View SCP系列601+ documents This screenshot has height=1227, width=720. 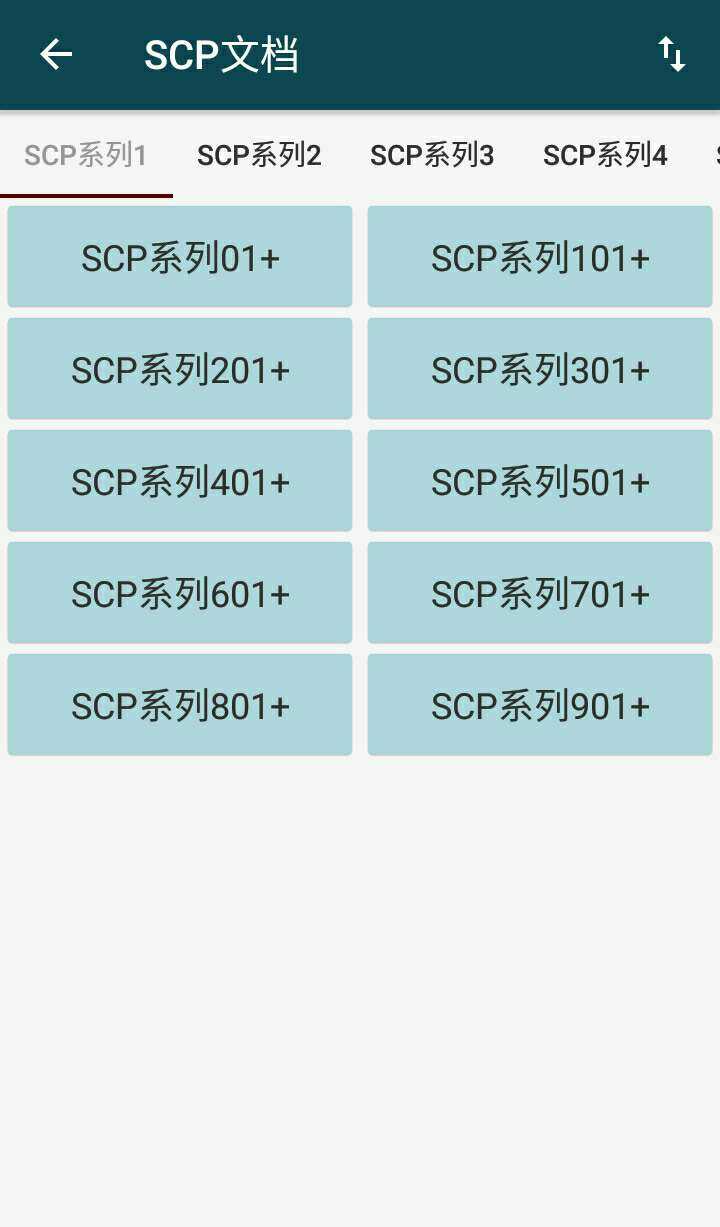click(x=180, y=593)
